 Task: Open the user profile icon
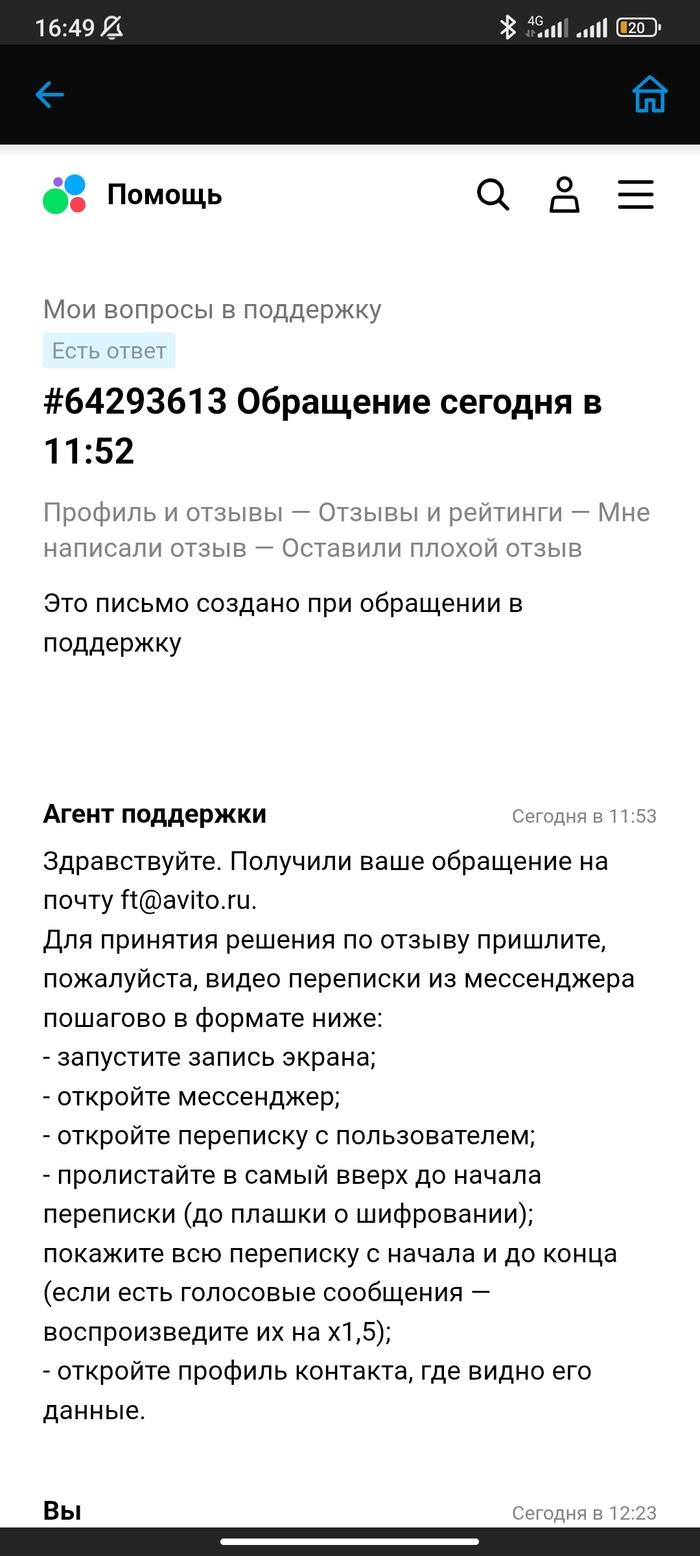coord(564,195)
